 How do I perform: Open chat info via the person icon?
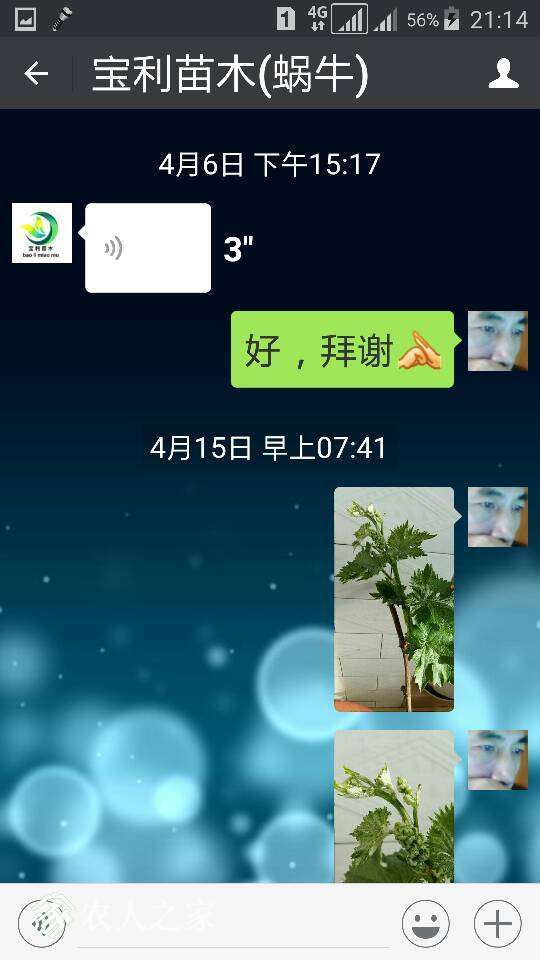(x=503, y=73)
